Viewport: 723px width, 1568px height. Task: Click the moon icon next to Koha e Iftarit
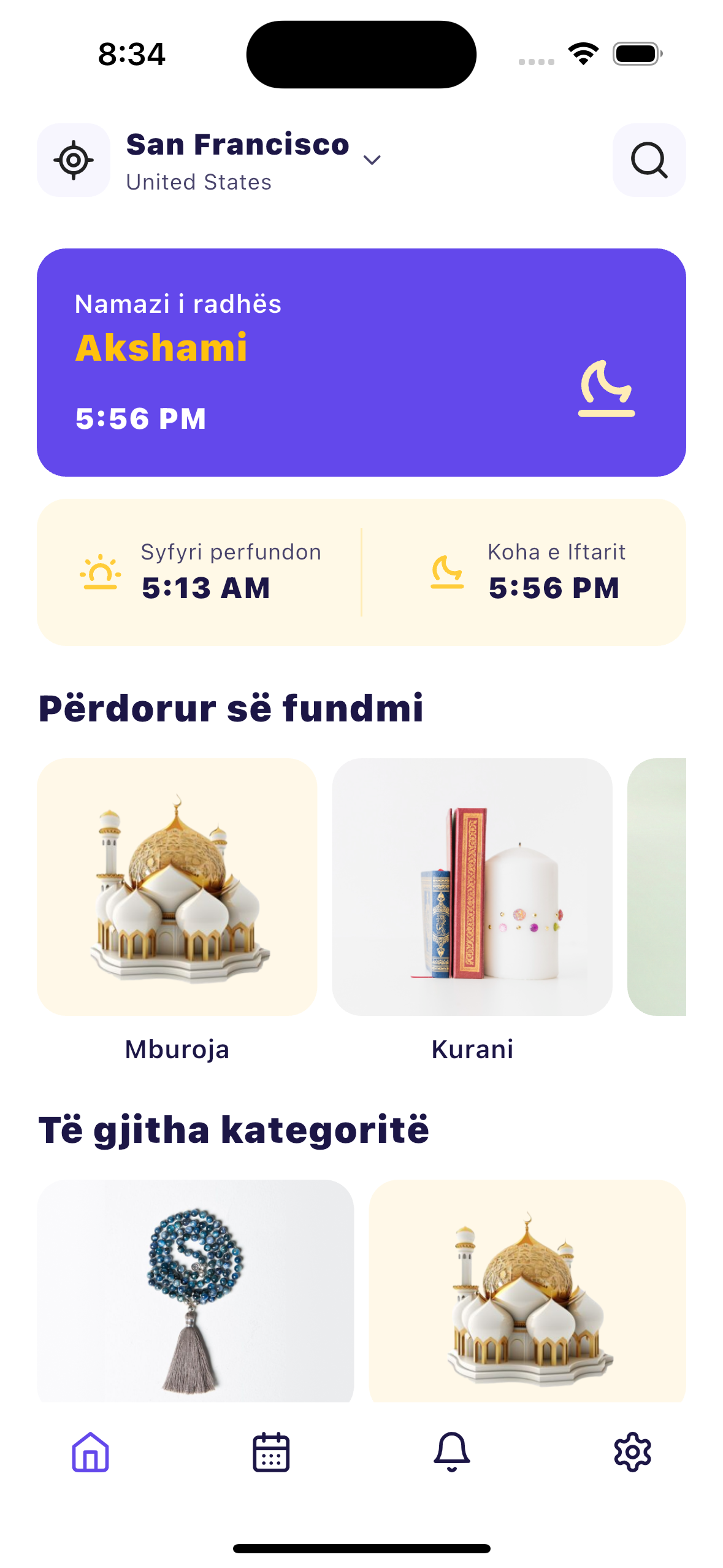tap(447, 572)
